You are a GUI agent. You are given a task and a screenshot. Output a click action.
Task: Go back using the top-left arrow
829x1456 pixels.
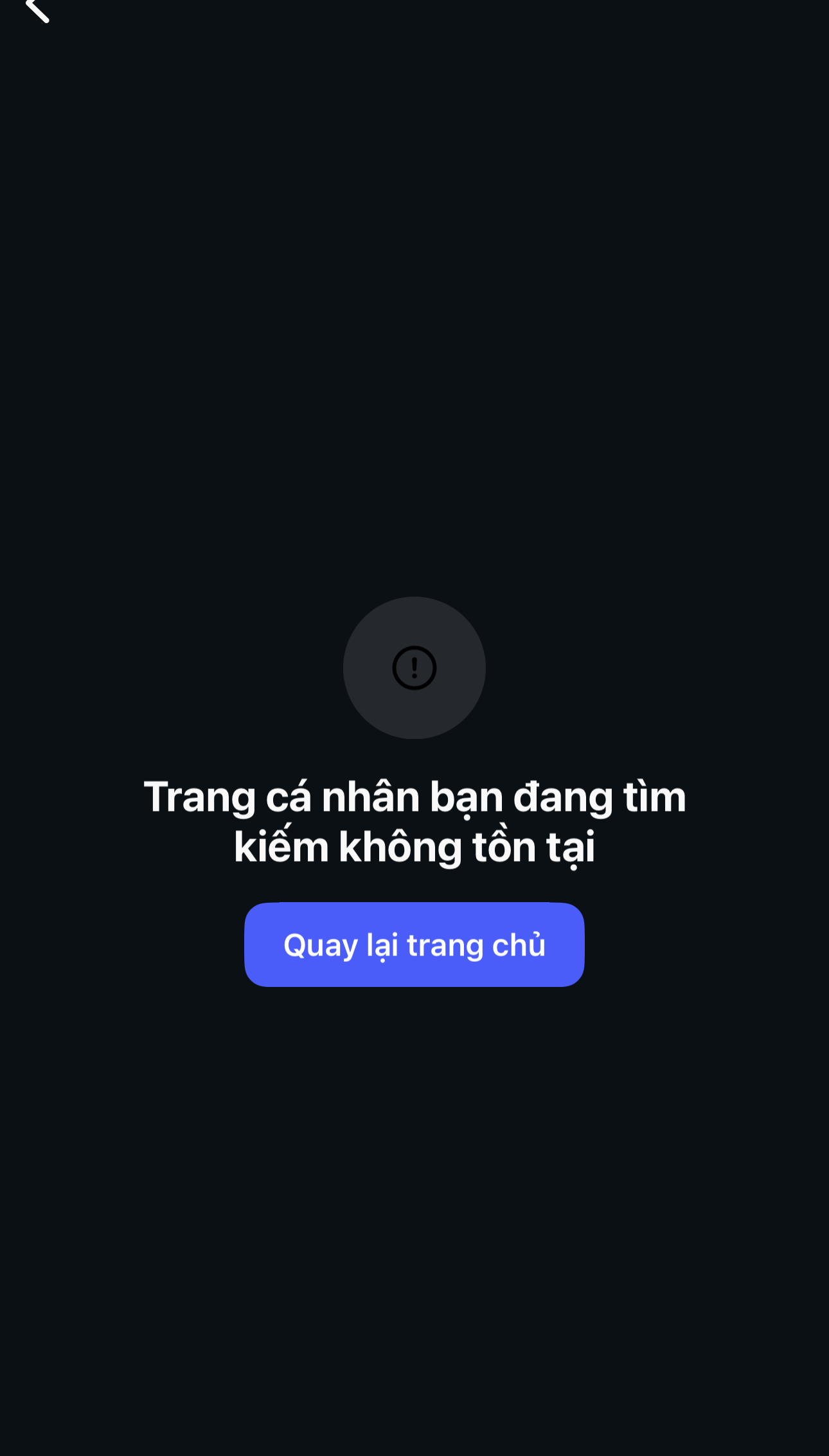point(37,10)
